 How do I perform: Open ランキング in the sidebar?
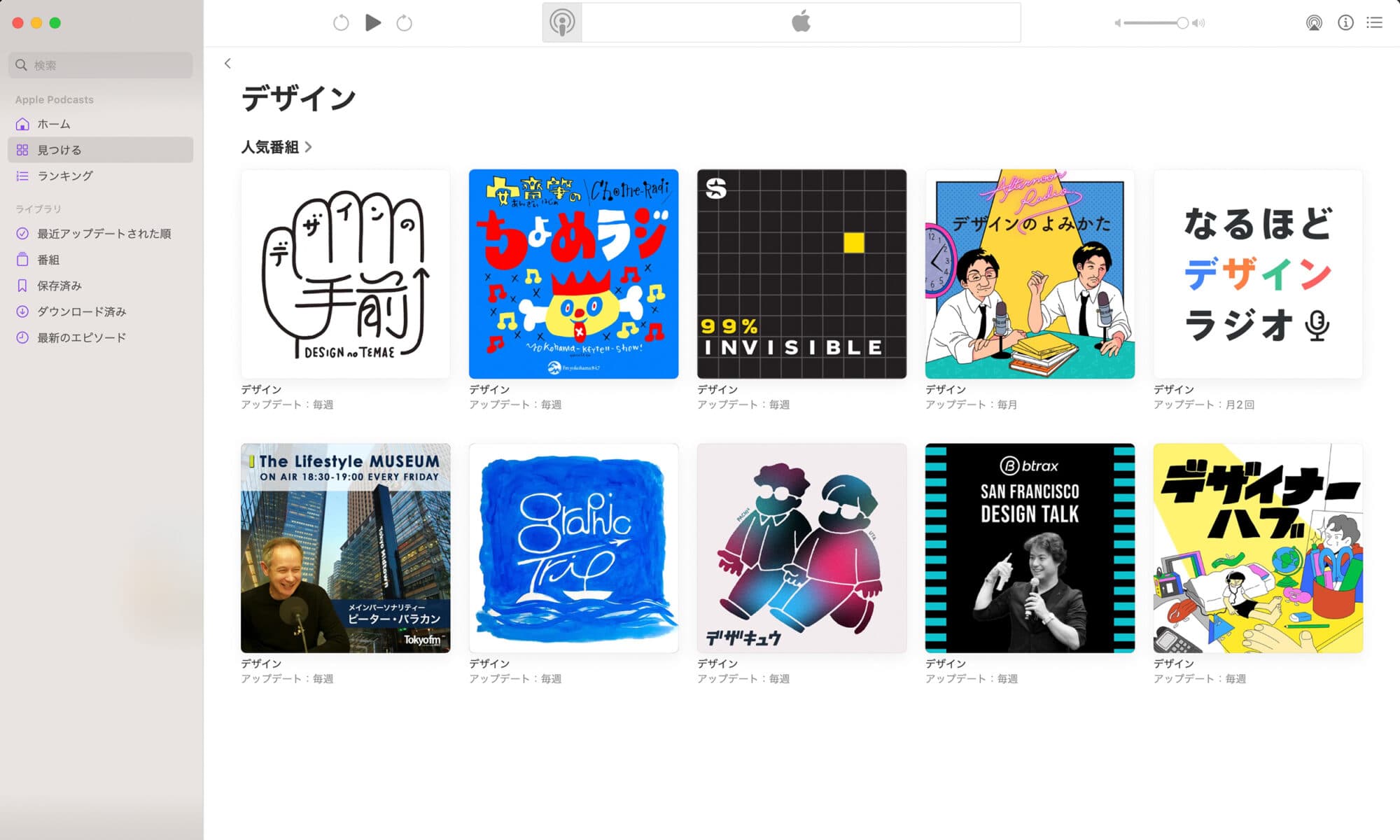(64, 176)
